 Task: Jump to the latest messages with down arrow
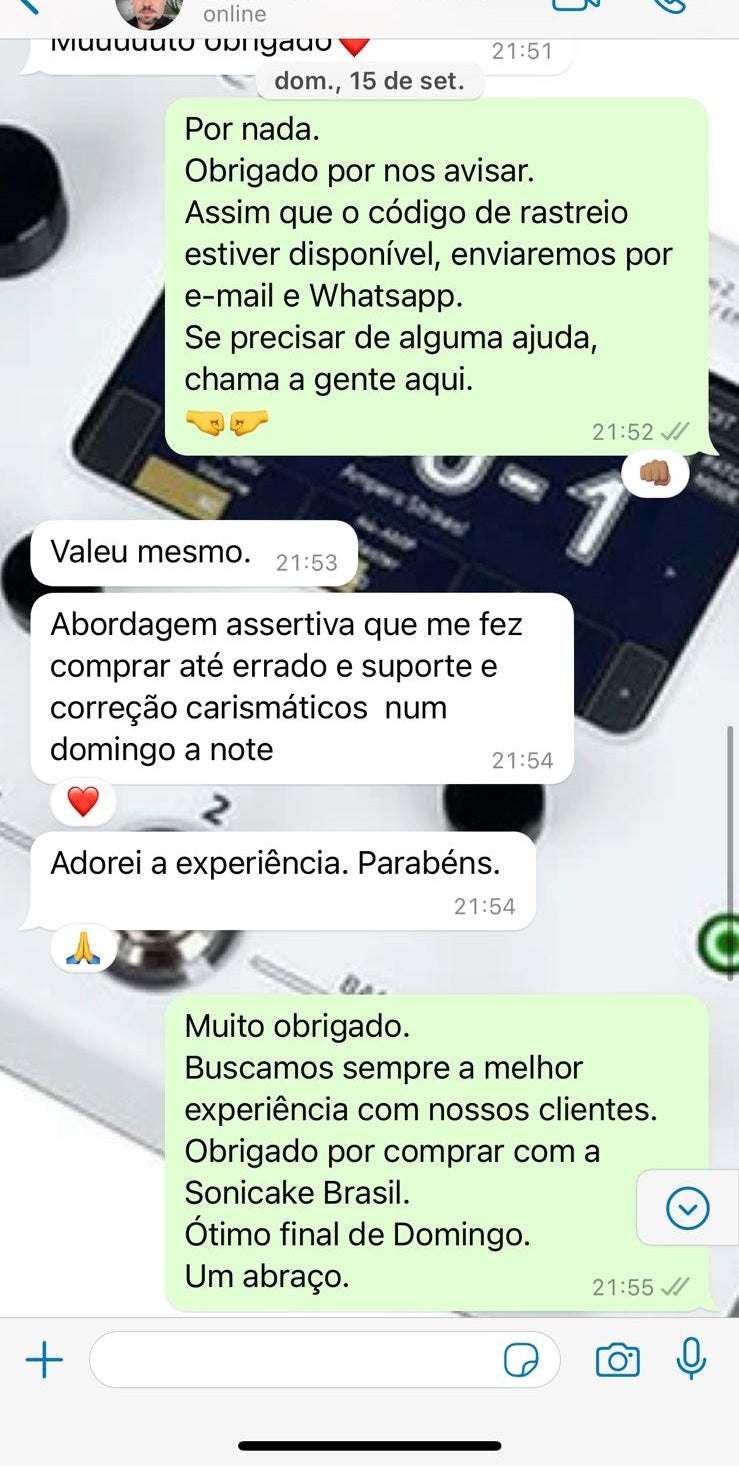[x=688, y=1208]
